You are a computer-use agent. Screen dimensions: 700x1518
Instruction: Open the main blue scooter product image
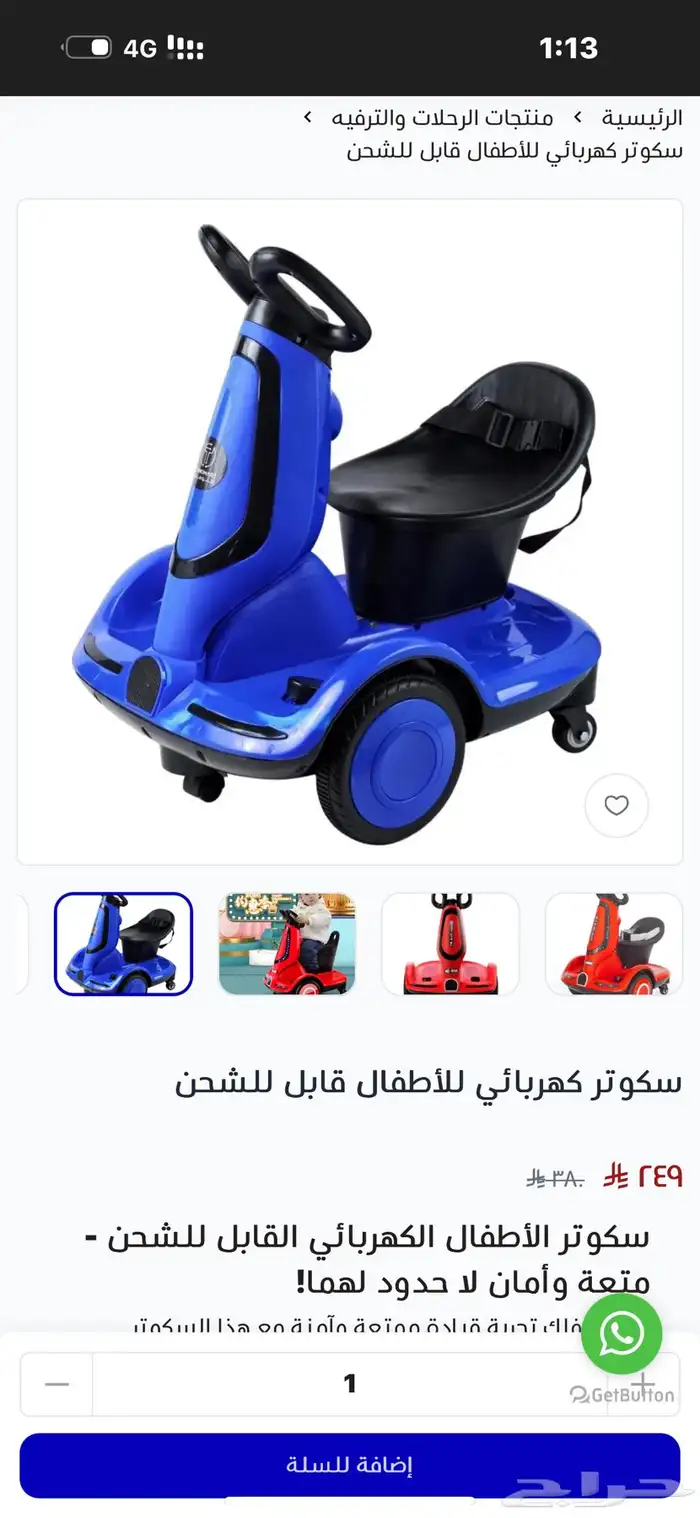pos(340,530)
